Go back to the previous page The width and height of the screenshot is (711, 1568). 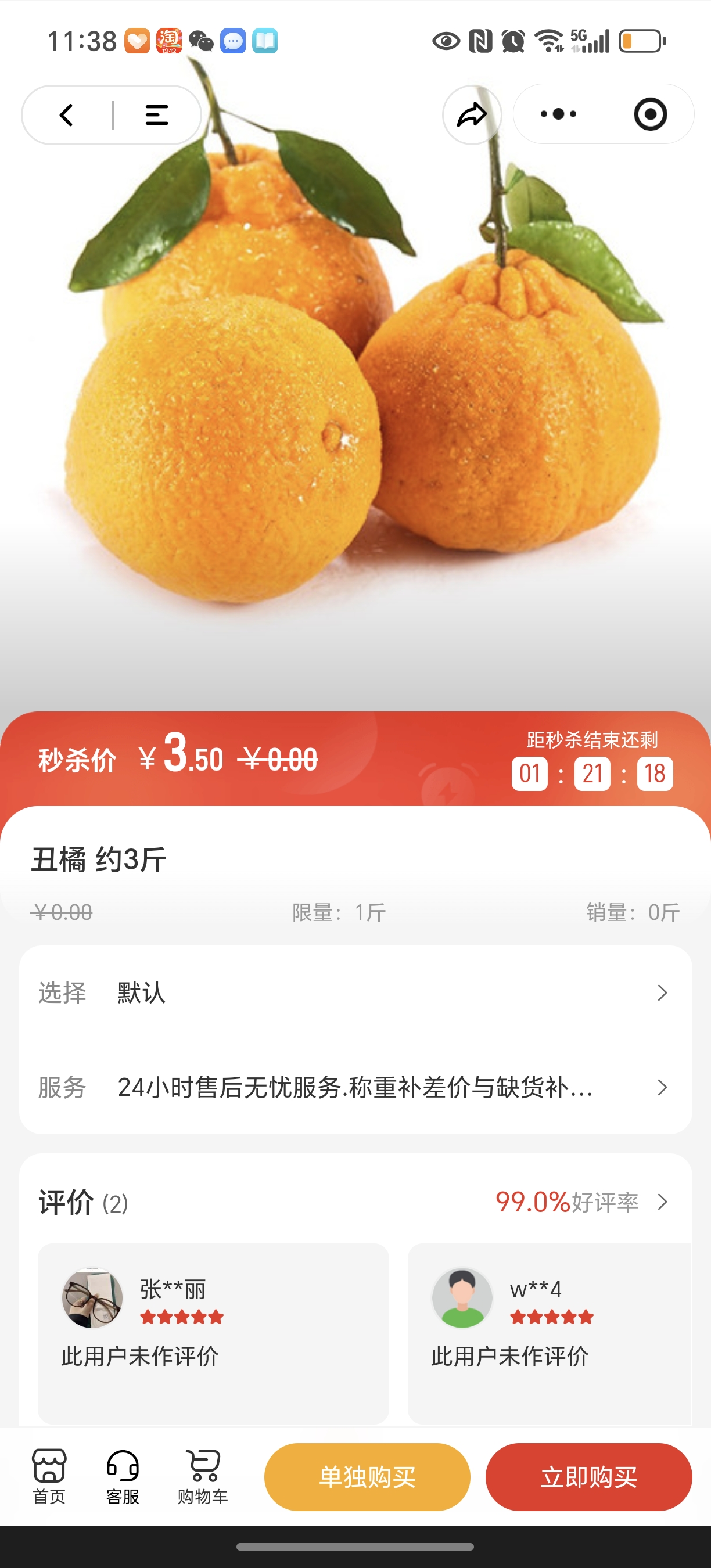pos(66,115)
